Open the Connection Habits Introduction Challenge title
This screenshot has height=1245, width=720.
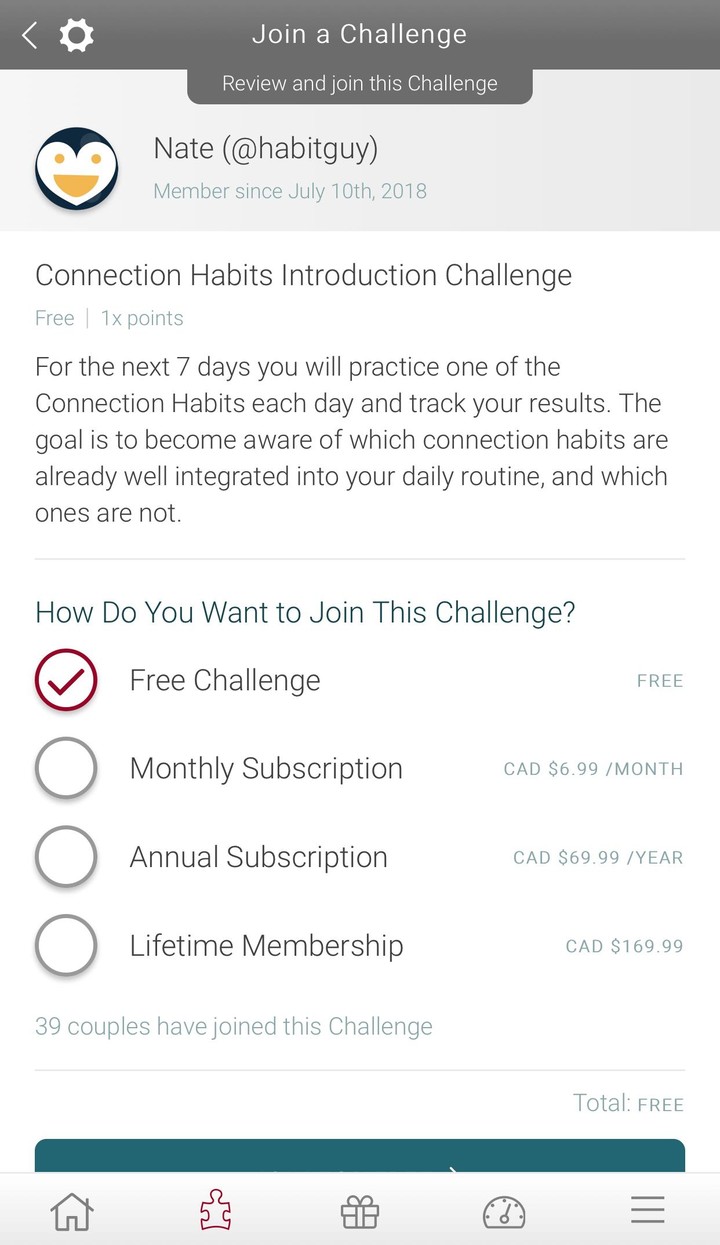pos(303,275)
